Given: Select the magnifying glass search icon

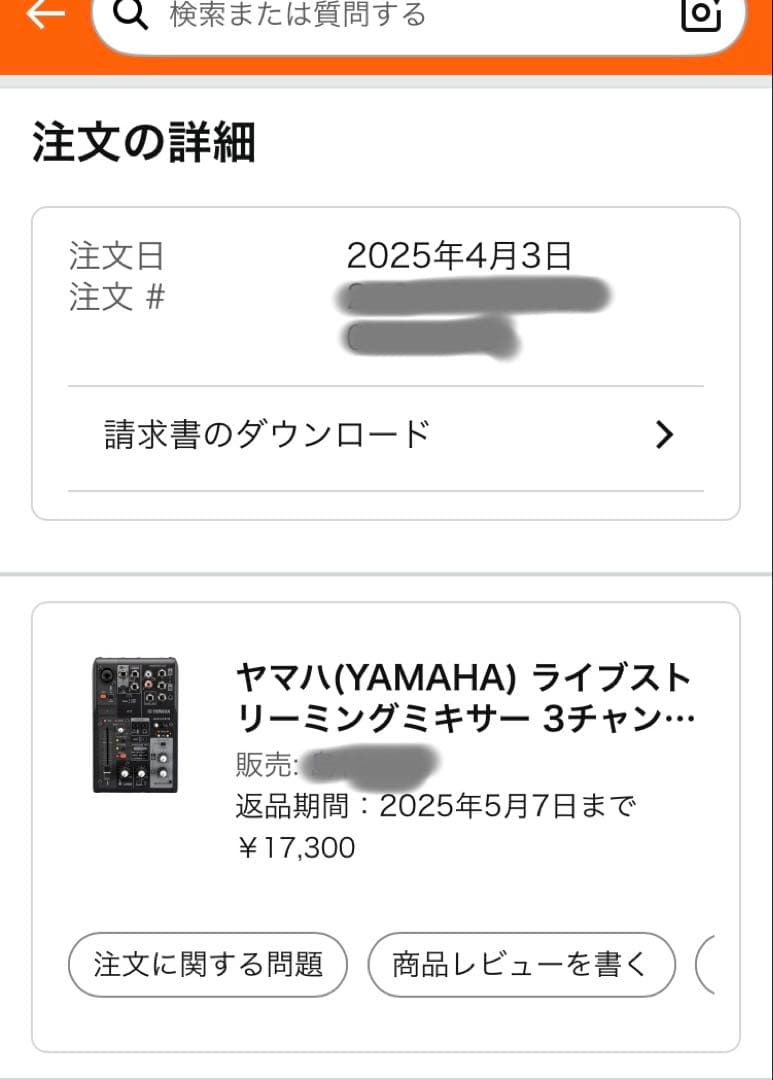Looking at the screenshot, I should click(x=131, y=17).
